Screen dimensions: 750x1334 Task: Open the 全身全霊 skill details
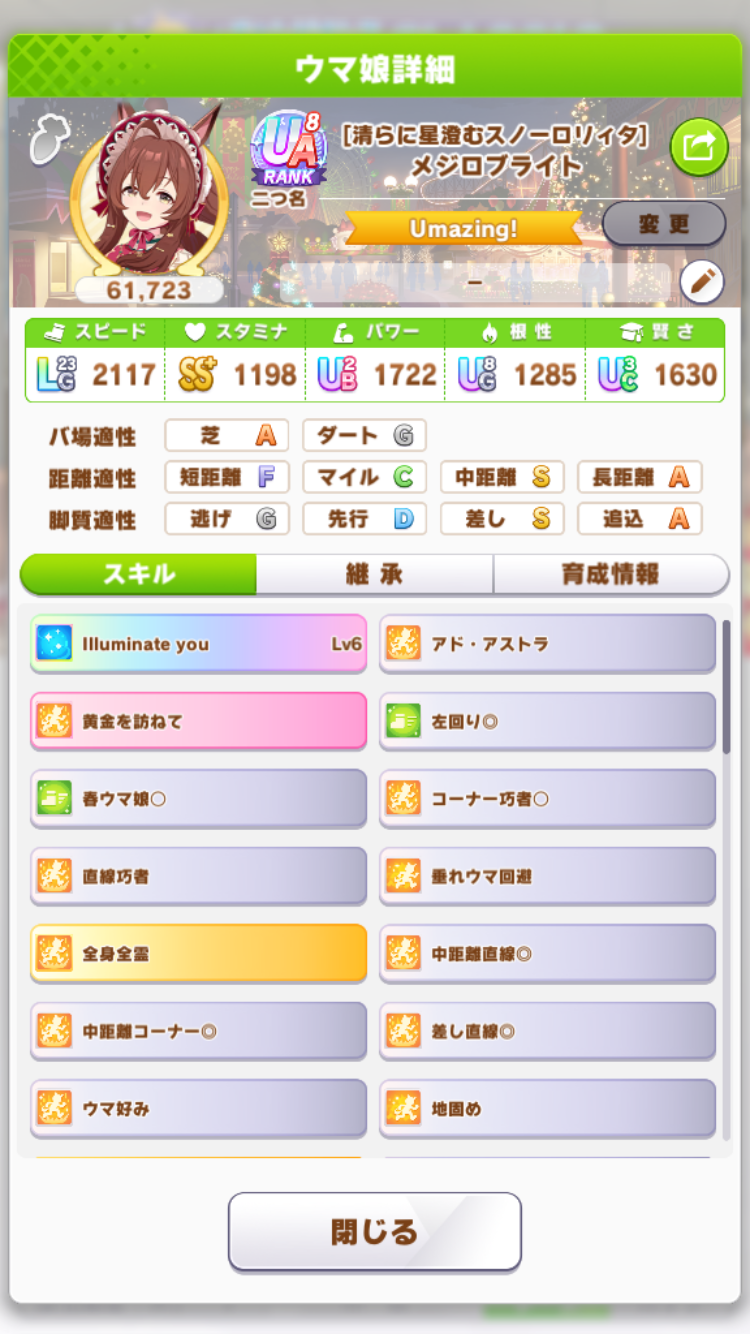(x=198, y=954)
